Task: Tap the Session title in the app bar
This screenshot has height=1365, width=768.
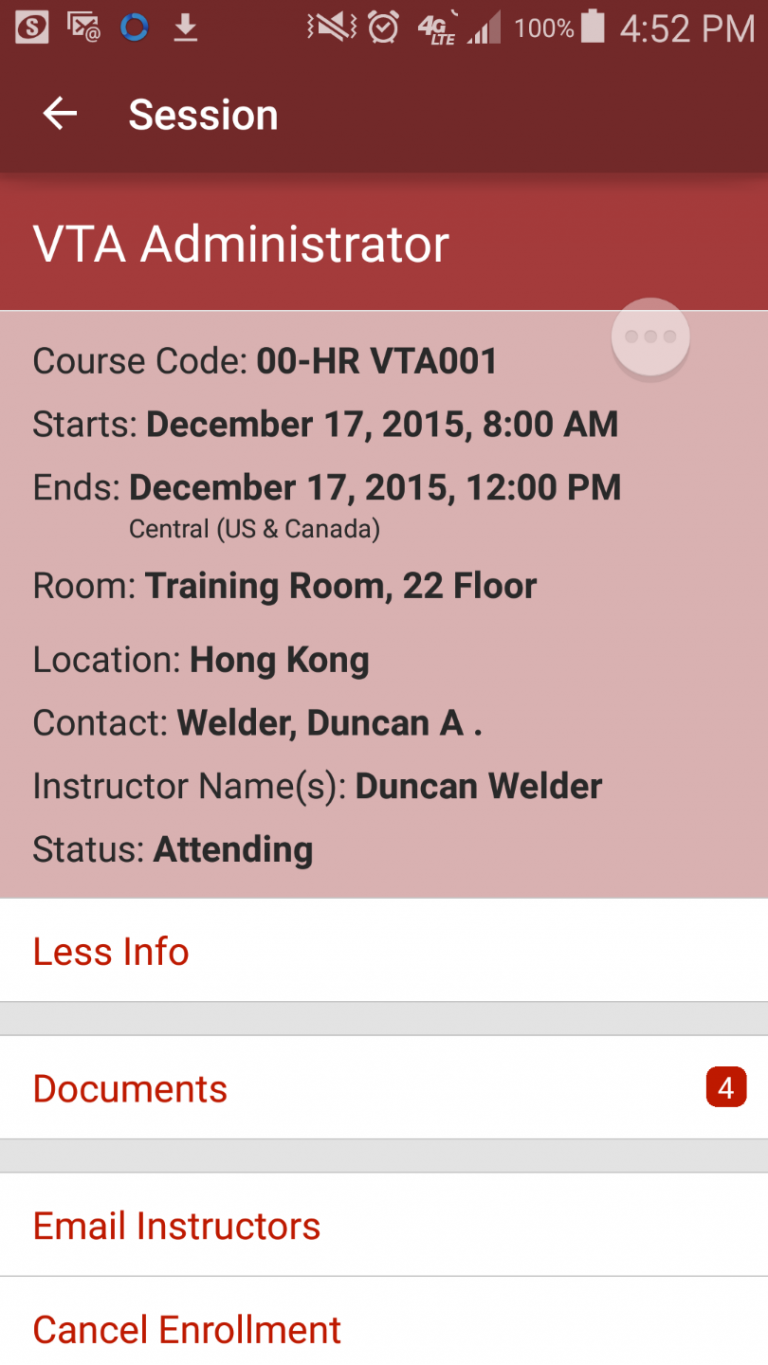Action: point(202,114)
